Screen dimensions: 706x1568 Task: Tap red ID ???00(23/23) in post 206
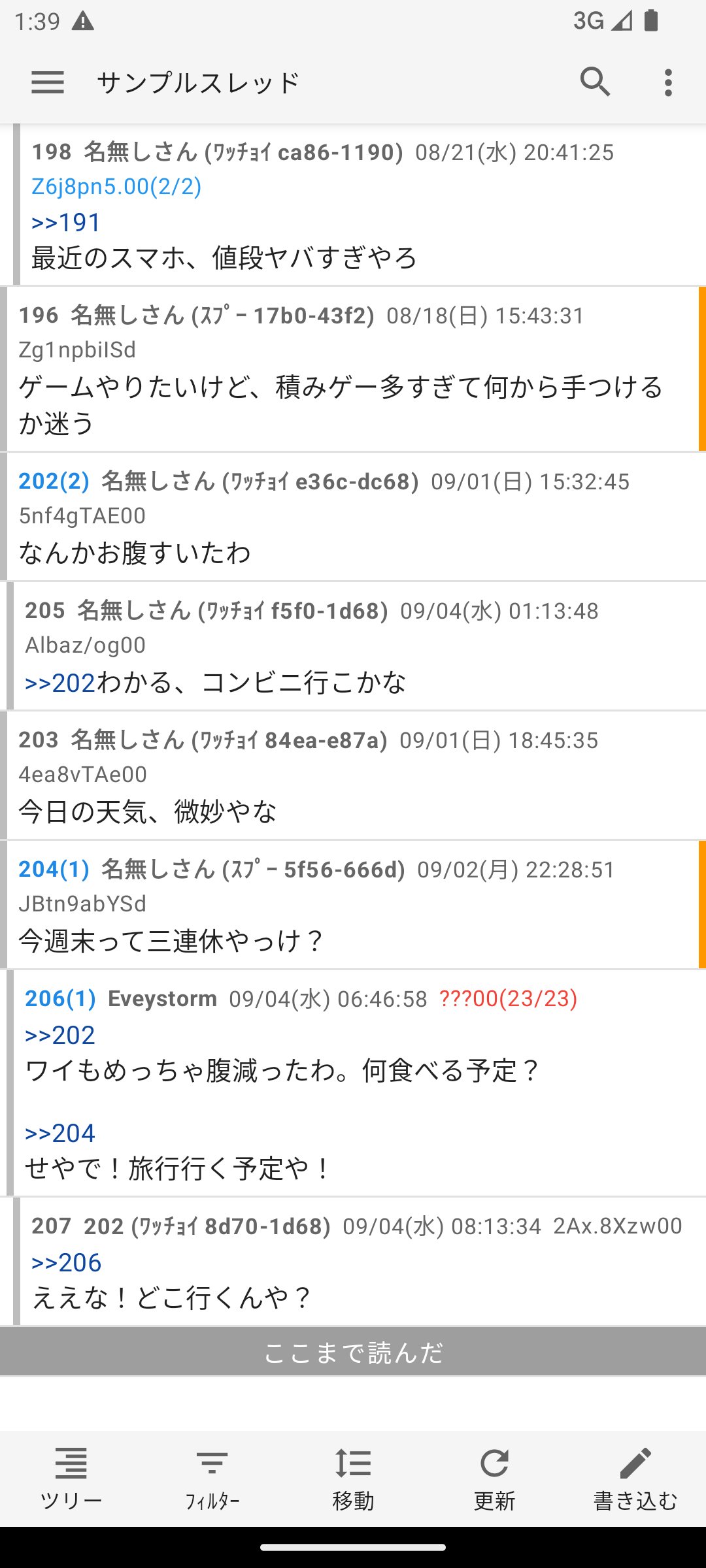(508, 999)
